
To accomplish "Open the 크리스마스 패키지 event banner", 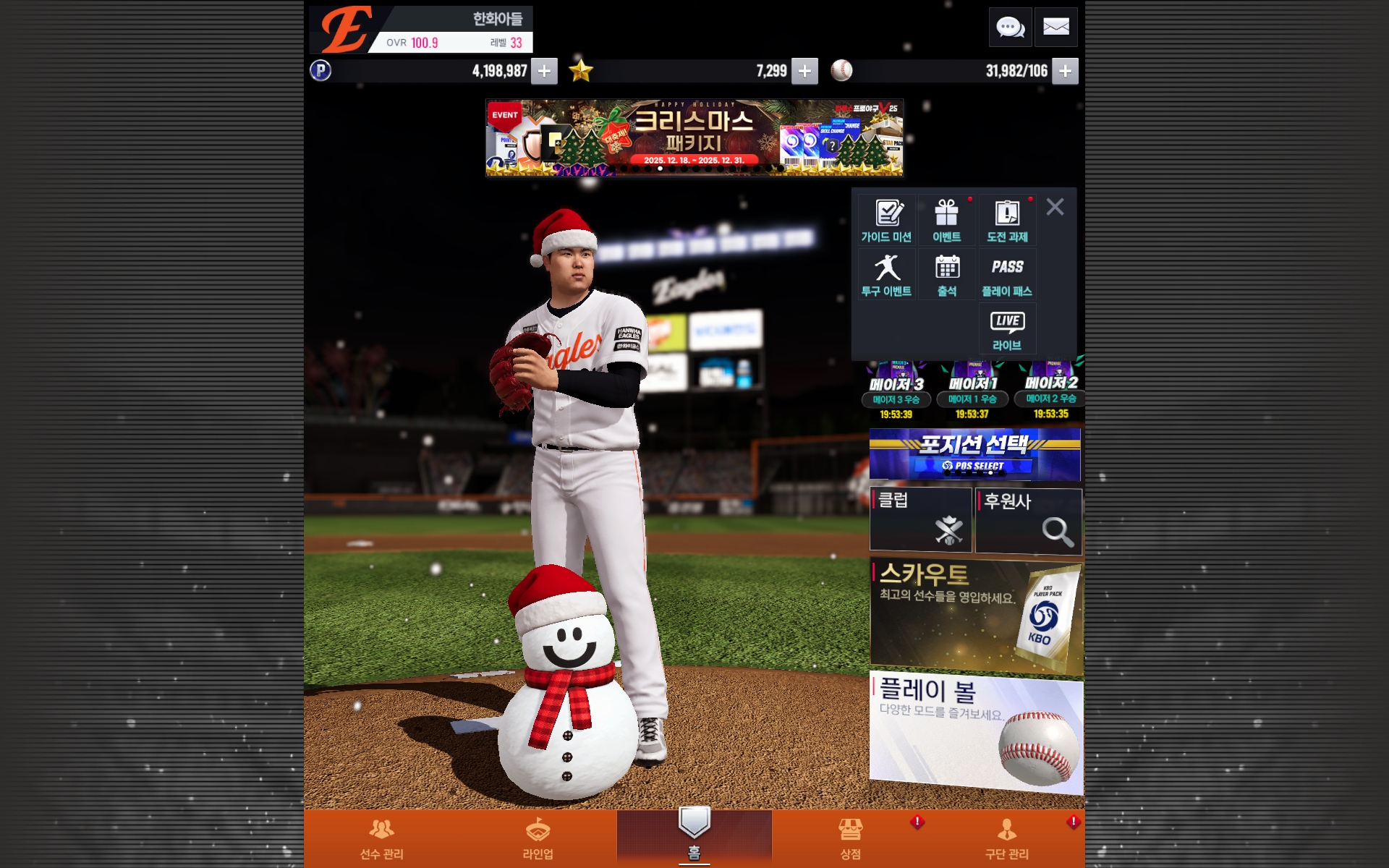I will [x=694, y=137].
